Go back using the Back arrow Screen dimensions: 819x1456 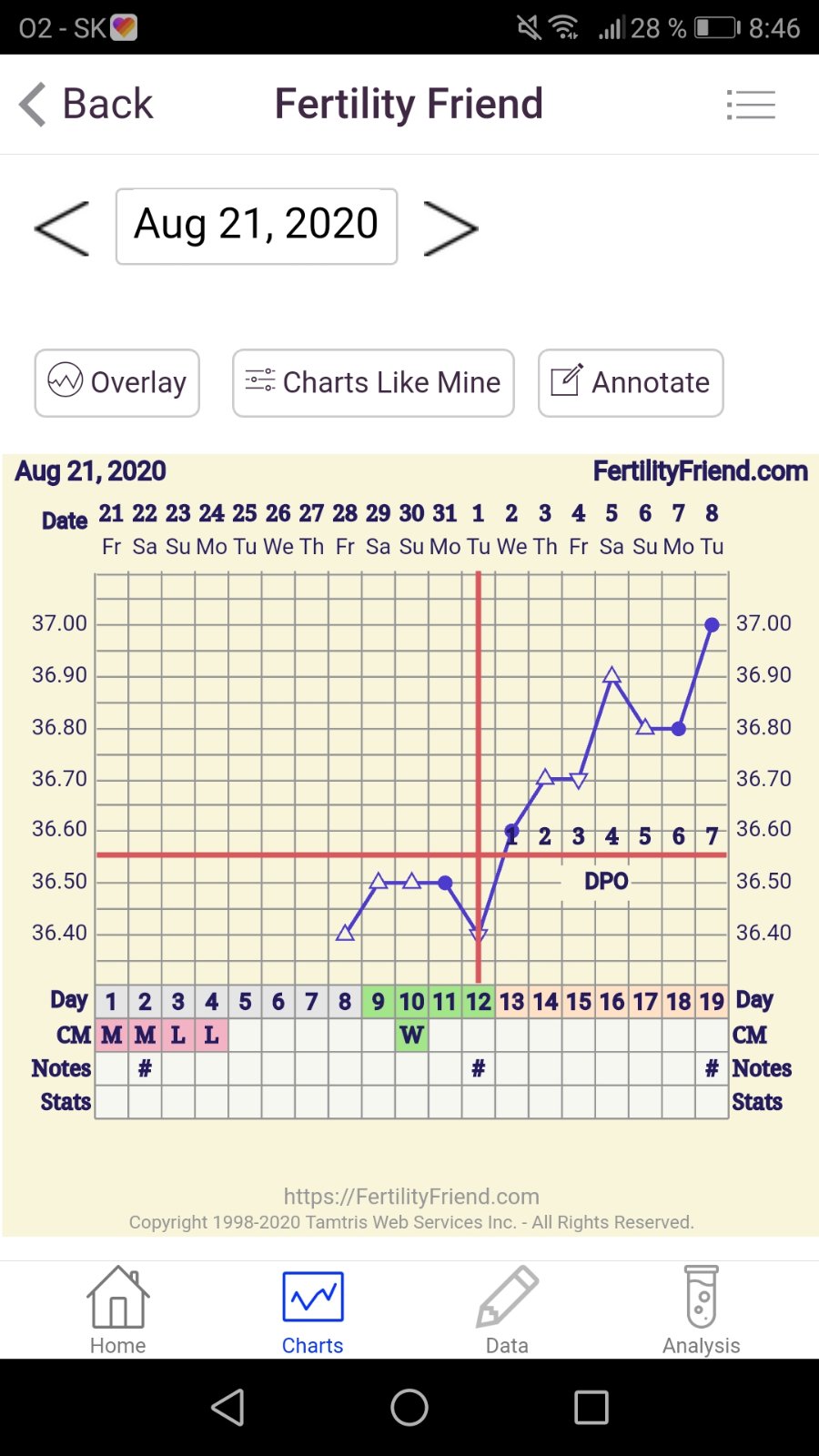tap(86, 104)
